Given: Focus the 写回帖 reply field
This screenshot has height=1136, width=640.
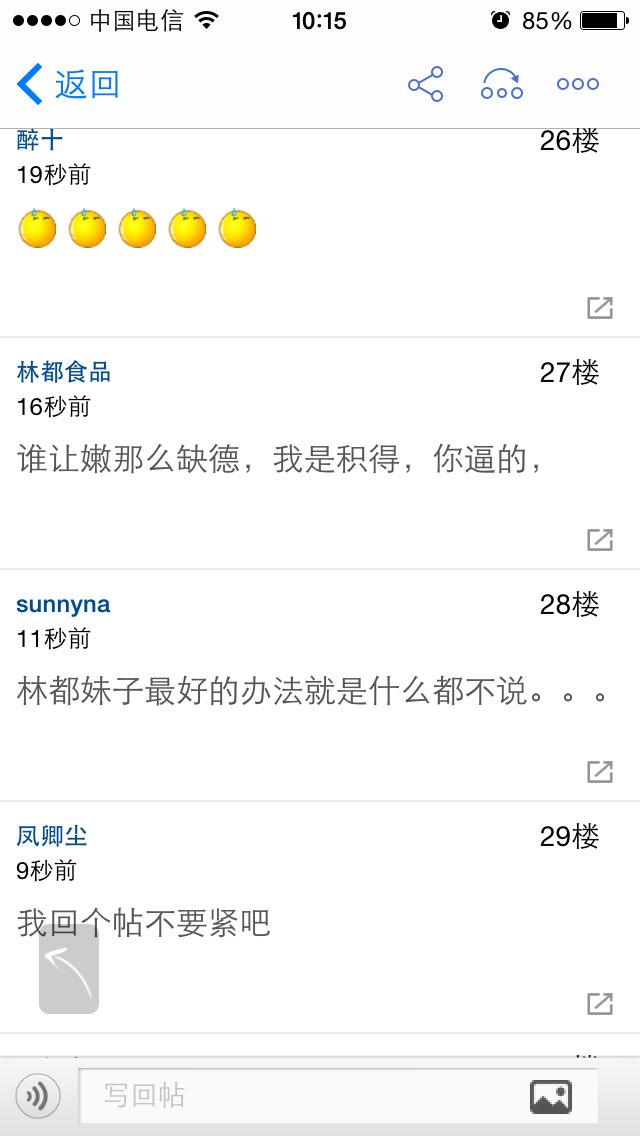Looking at the screenshot, I should 338,1096.
